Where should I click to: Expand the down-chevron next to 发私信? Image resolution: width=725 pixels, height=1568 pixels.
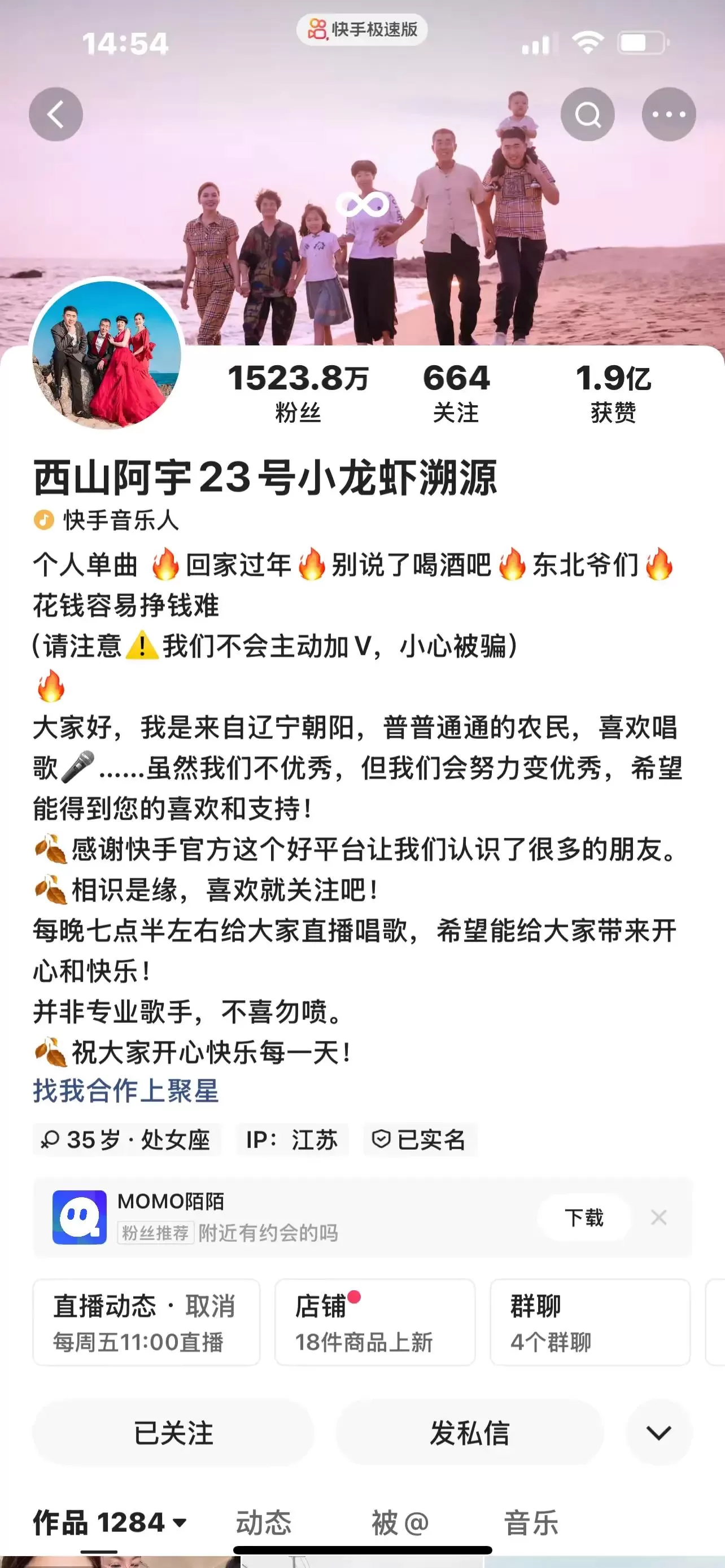[x=658, y=1433]
